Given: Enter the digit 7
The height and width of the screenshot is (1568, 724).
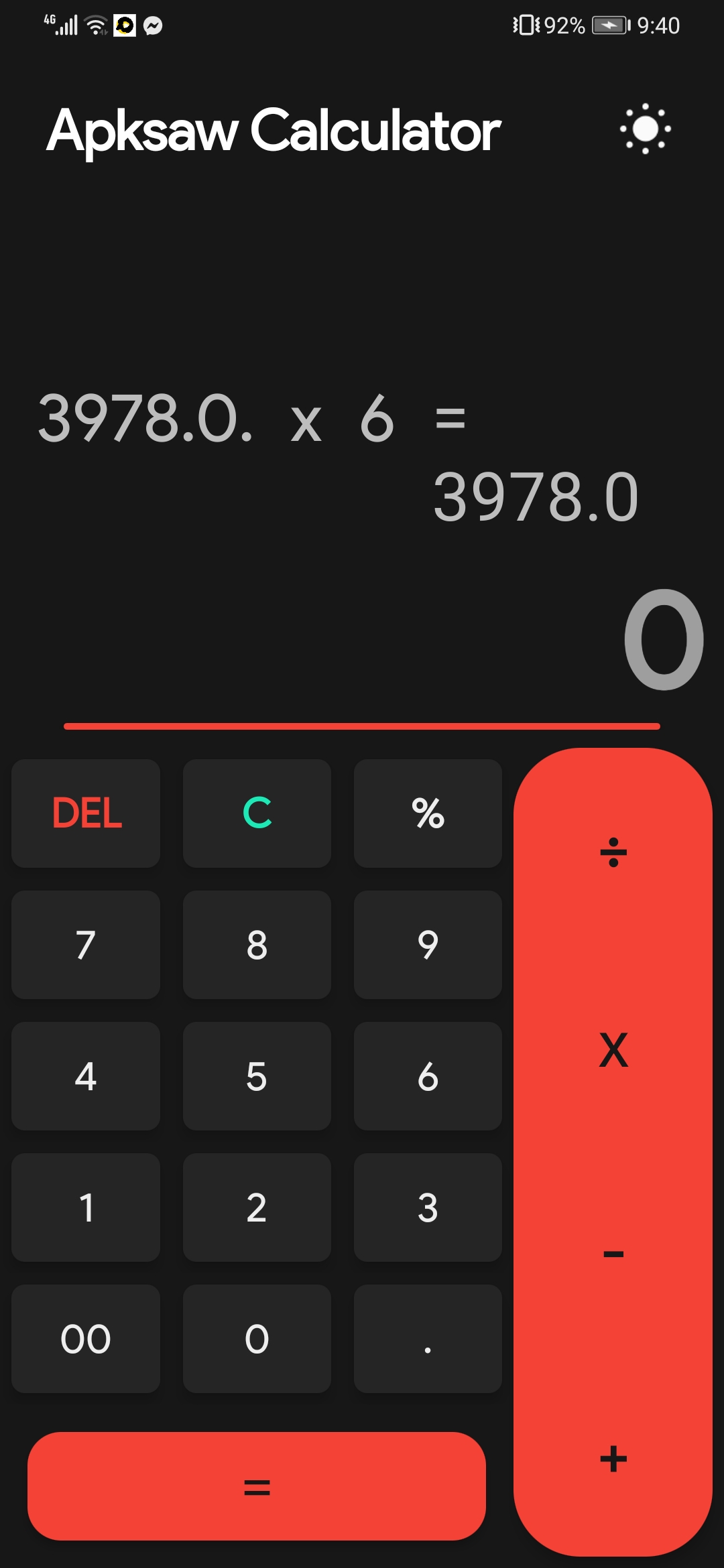Looking at the screenshot, I should [x=86, y=944].
